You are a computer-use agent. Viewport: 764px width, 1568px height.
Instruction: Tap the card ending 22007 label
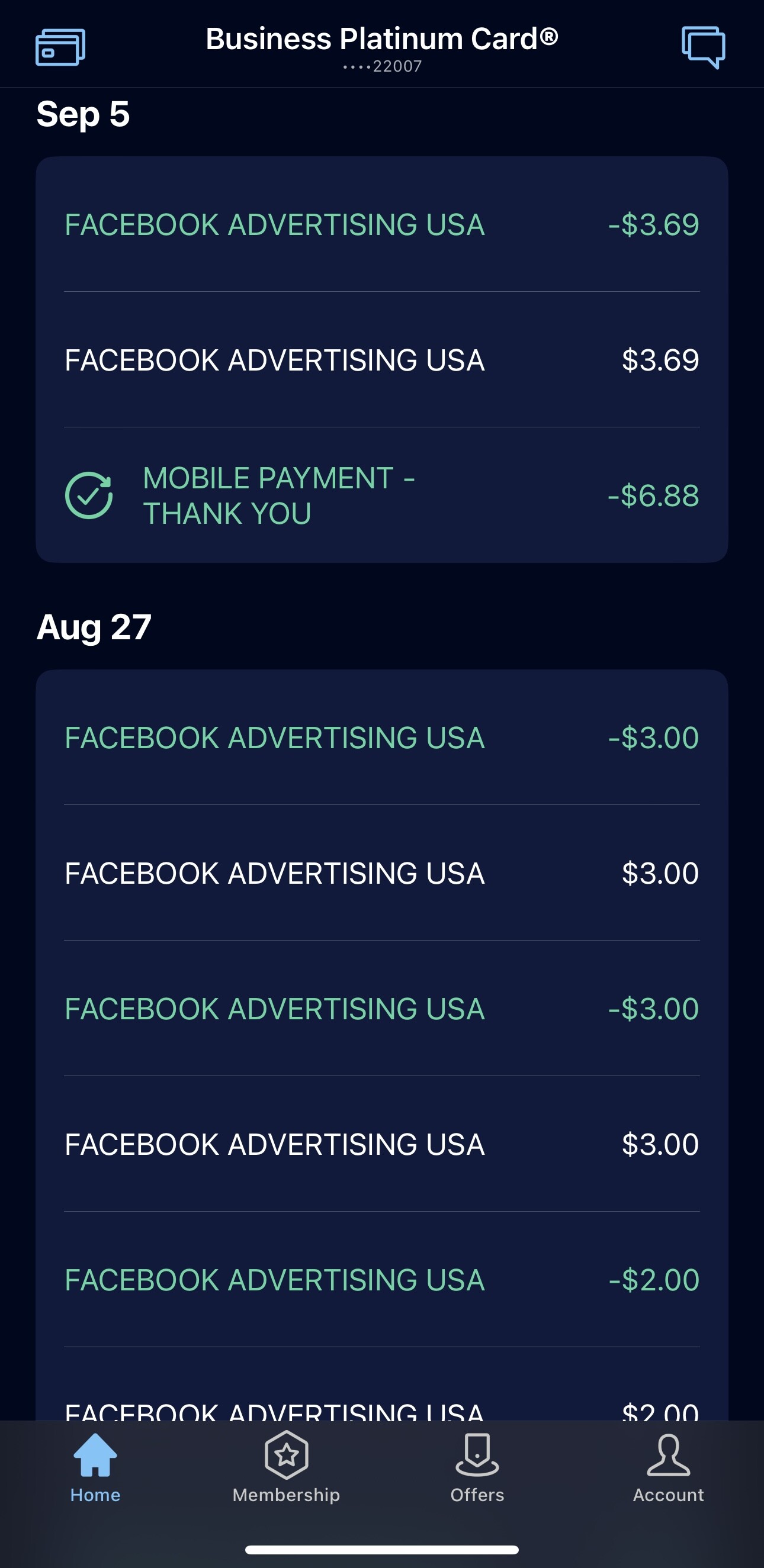tap(382, 67)
